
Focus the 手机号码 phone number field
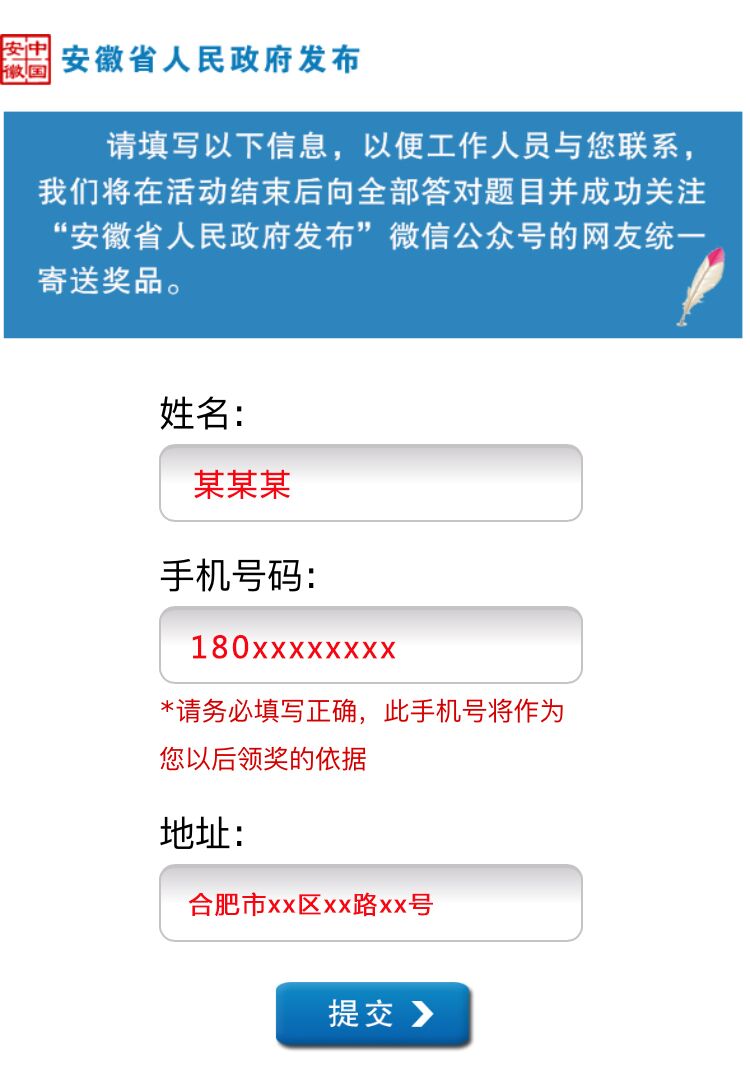[x=370, y=646]
